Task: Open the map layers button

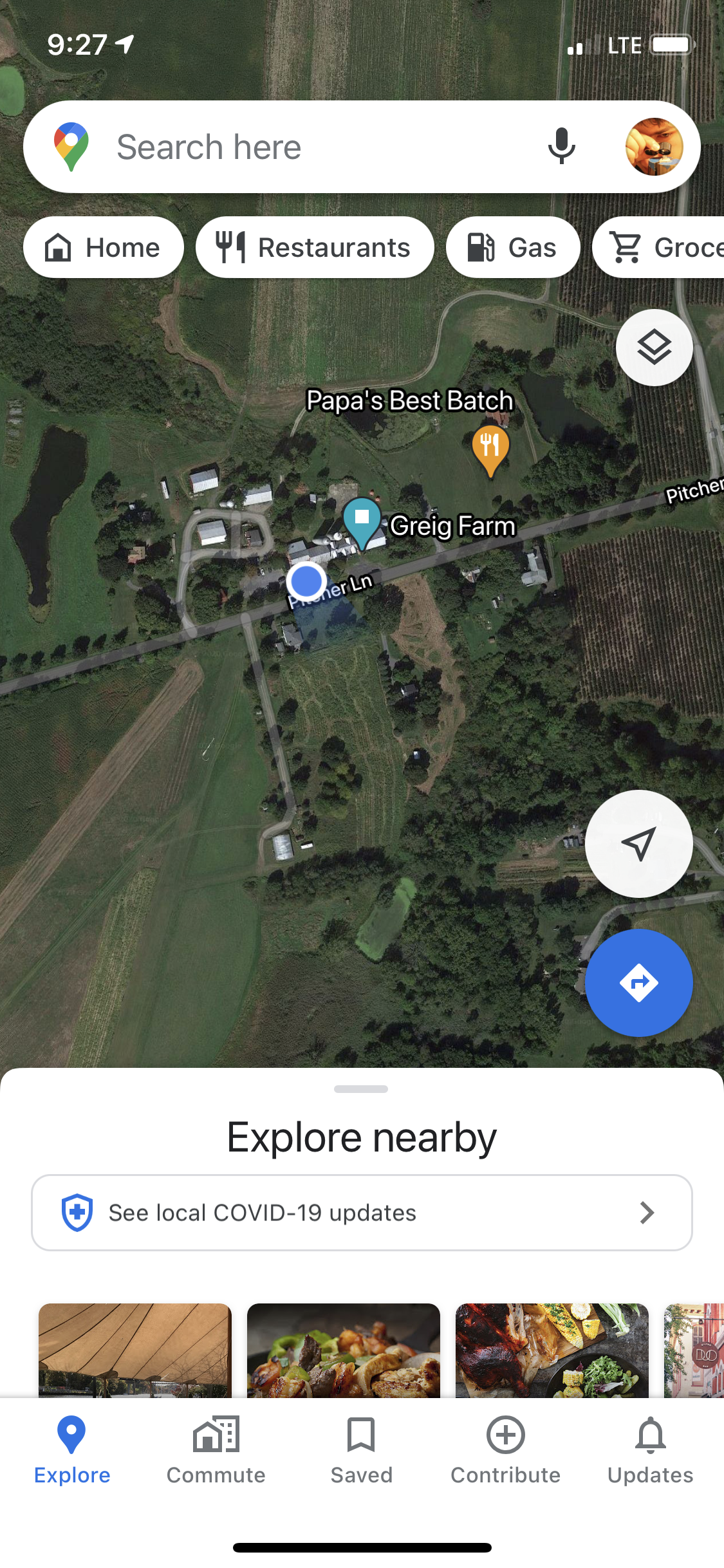Action: coord(654,348)
